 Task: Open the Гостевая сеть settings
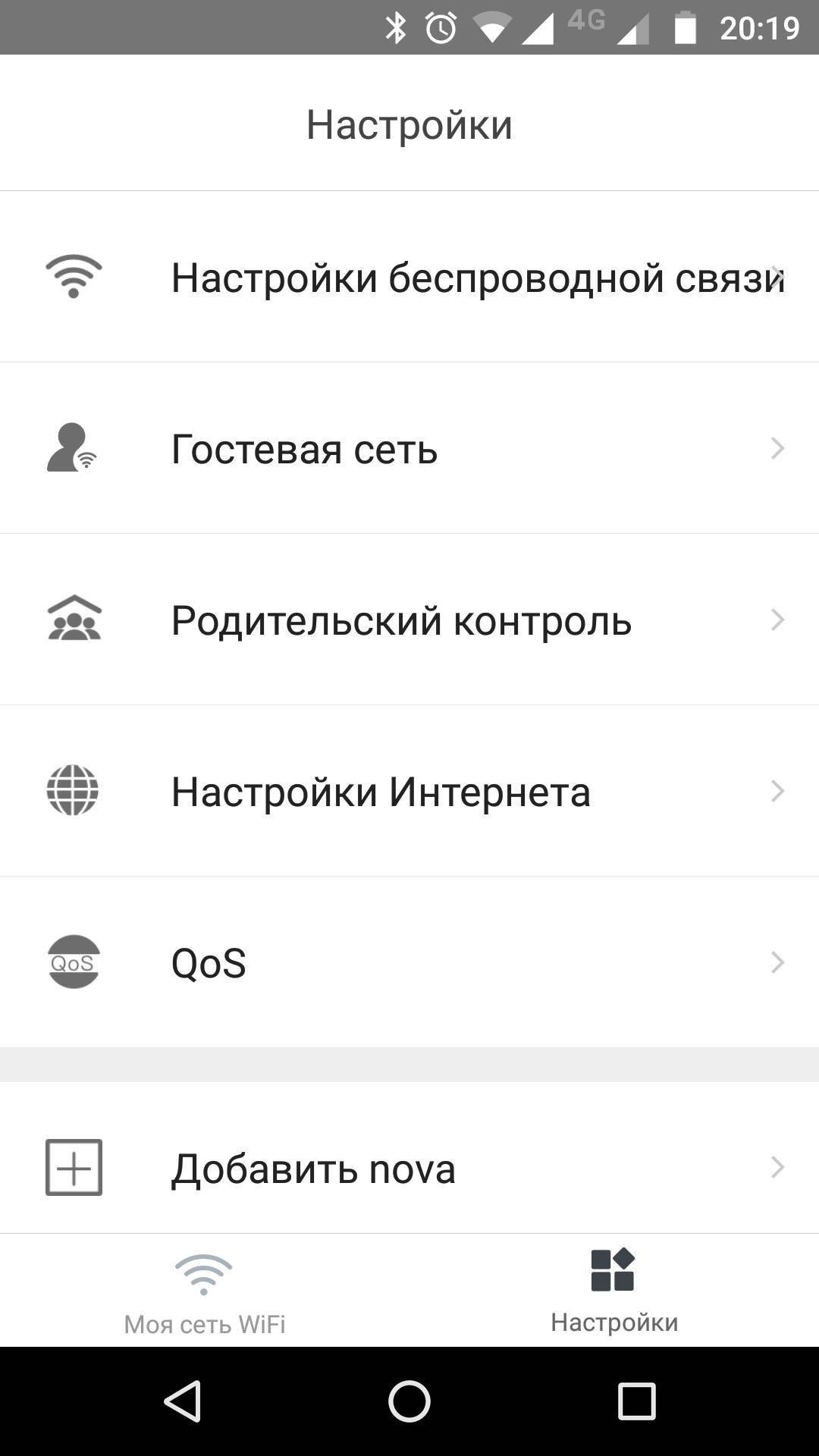(409, 449)
